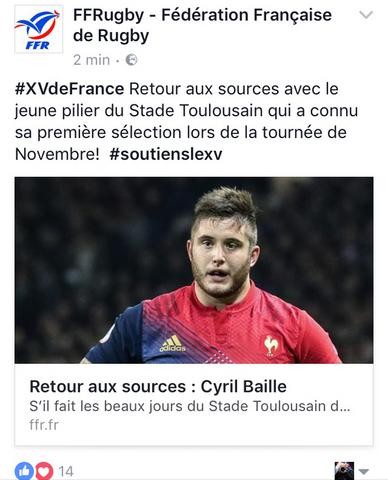The image size is (388, 480).
Task: View the 14 reactions on this post
Action: point(44,471)
